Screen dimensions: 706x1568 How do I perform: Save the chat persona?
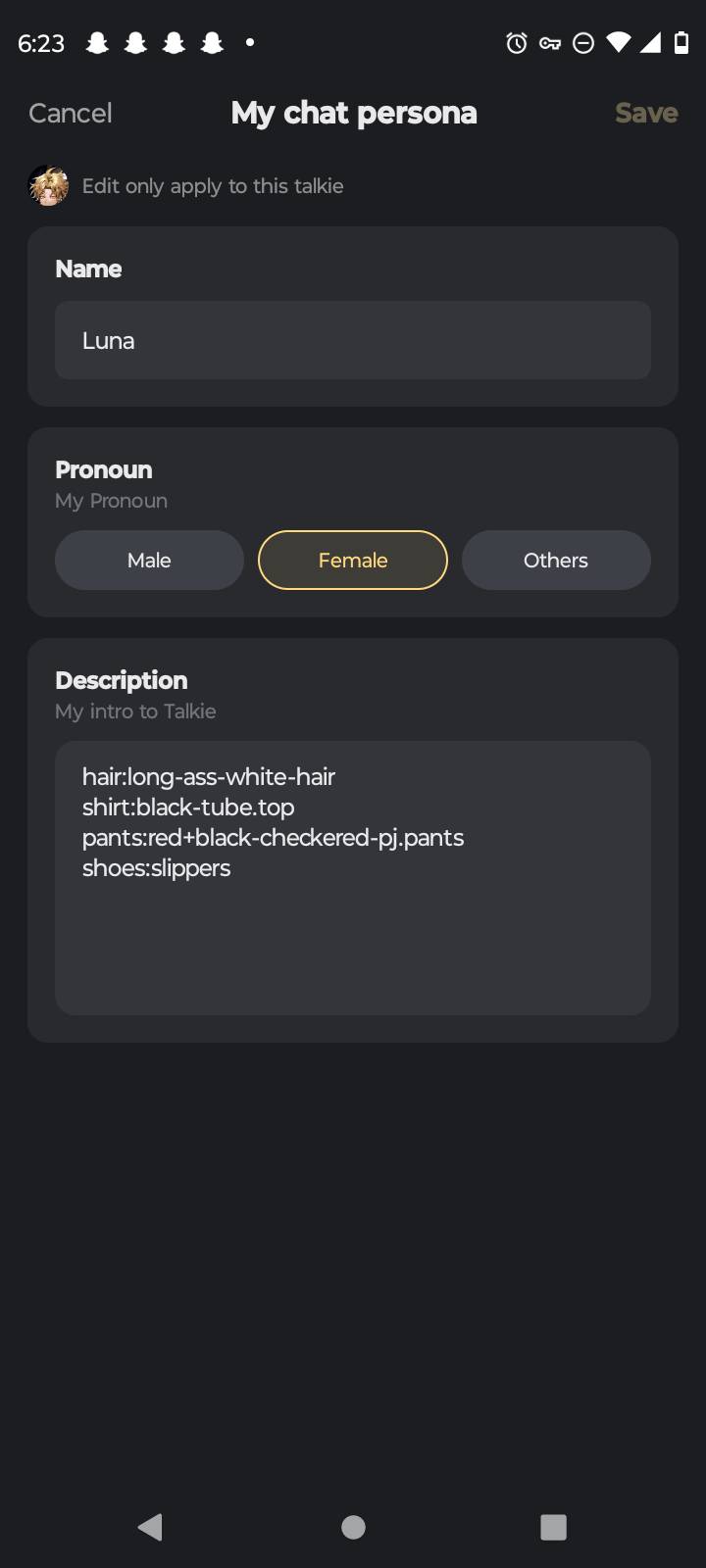(646, 114)
